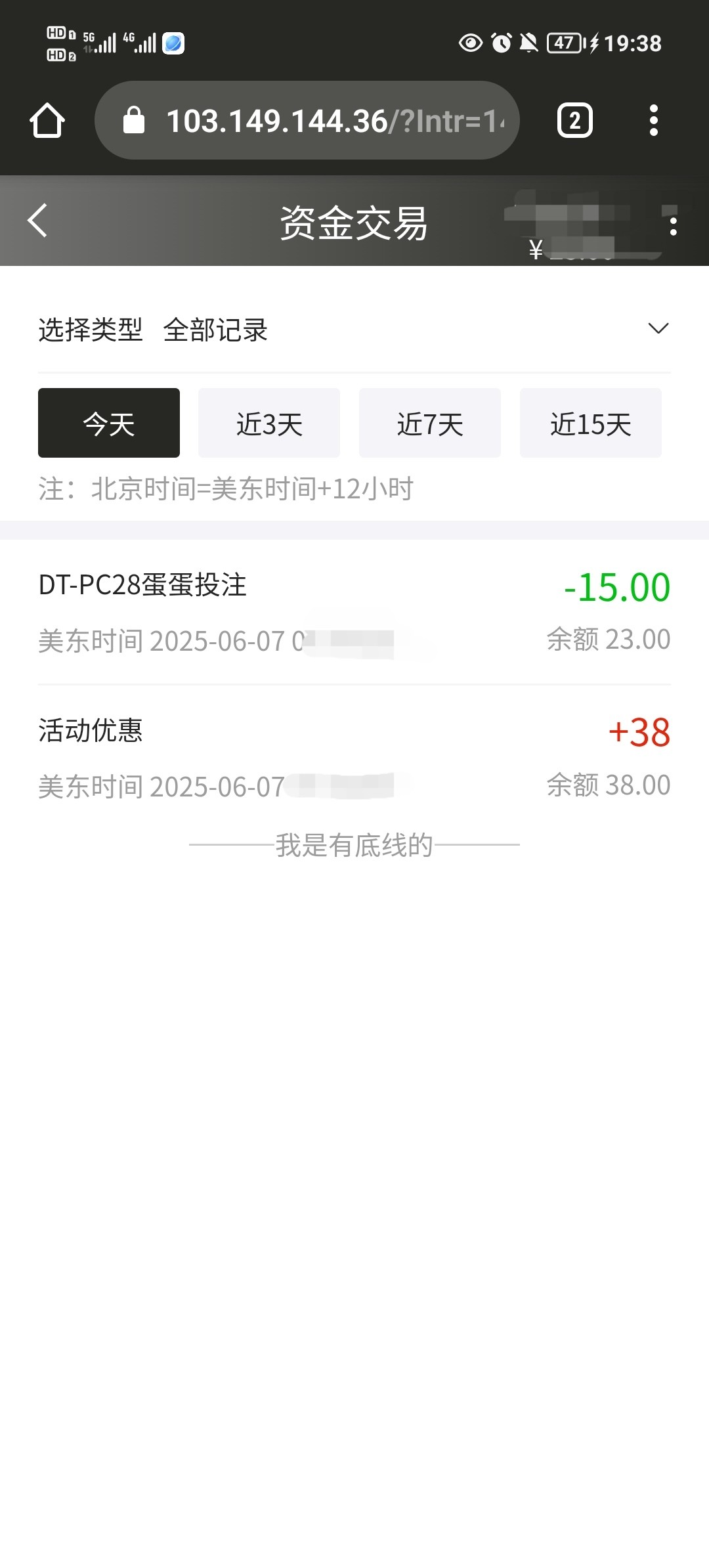Switch to the 近7天 filter
Viewport: 709px width, 1568px height.
click(x=430, y=423)
